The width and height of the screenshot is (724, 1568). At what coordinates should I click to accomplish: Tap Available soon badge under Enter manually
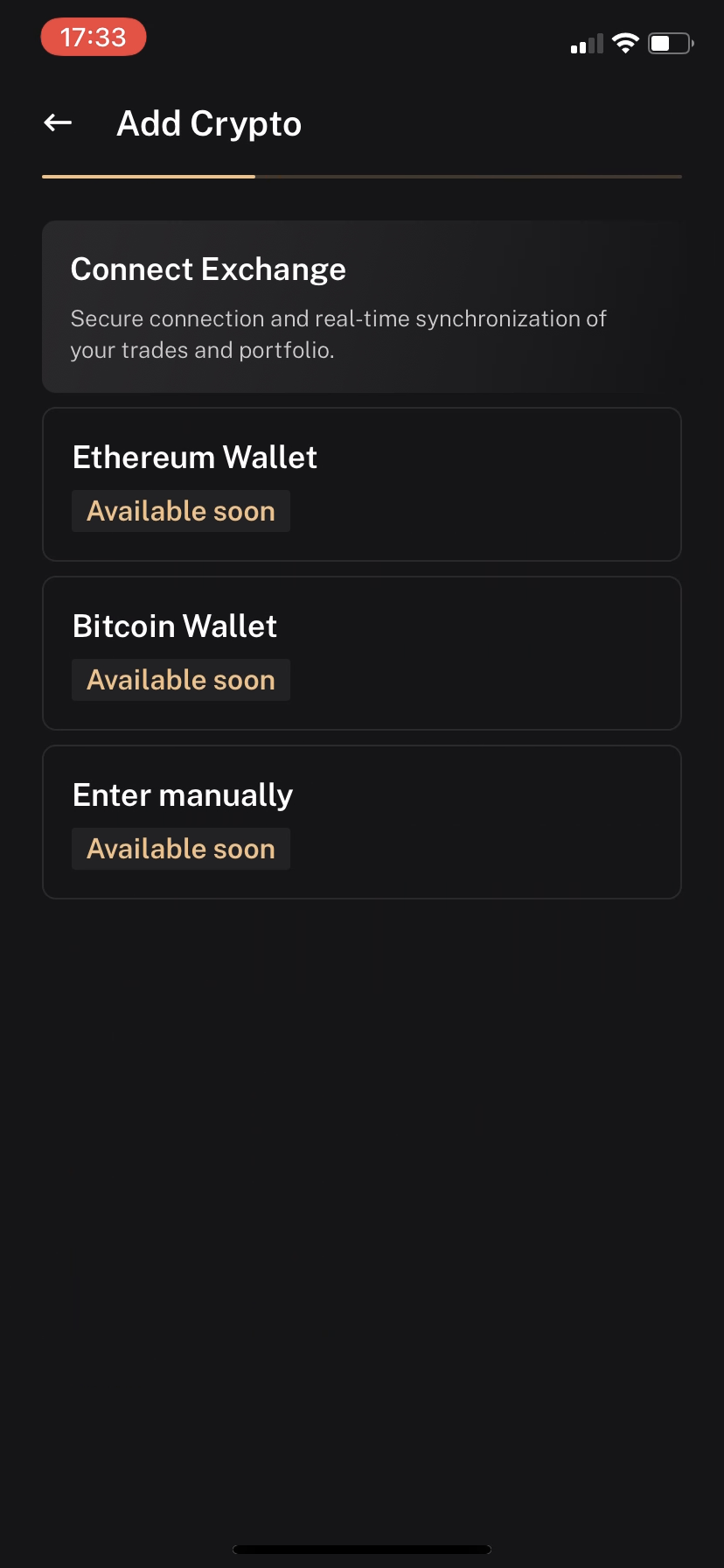(180, 848)
